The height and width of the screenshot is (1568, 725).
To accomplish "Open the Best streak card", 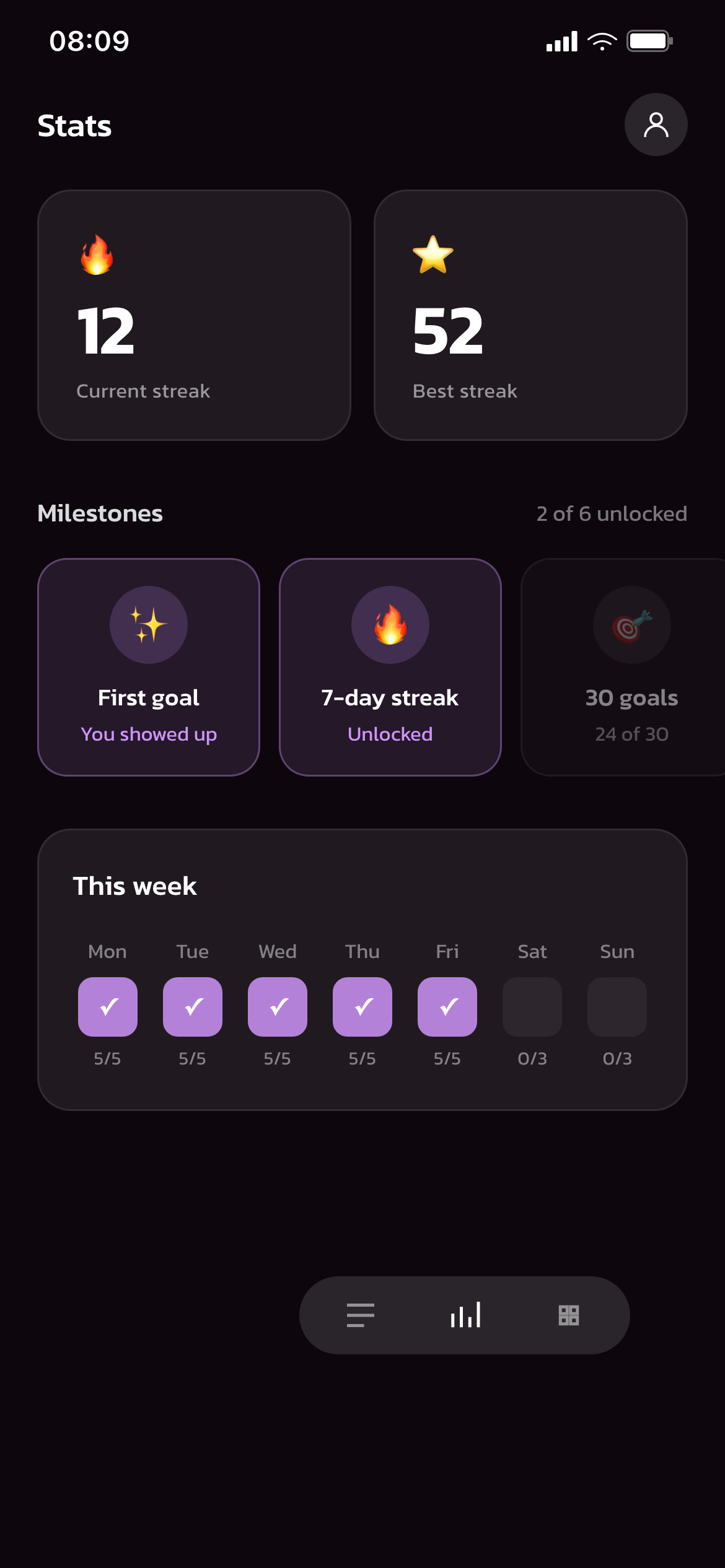I will pyautogui.click(x=531, y=316).
